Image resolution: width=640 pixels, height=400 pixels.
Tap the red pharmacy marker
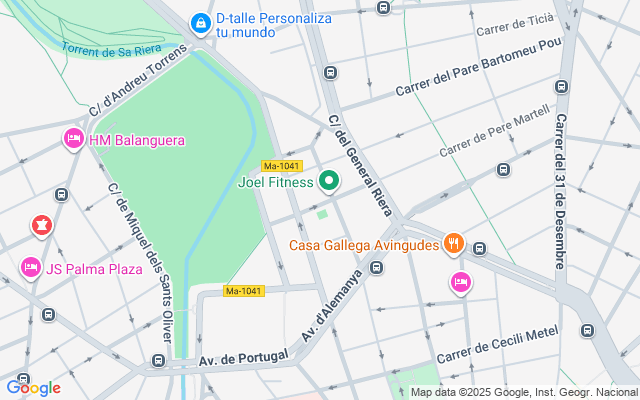pos(42,225)
